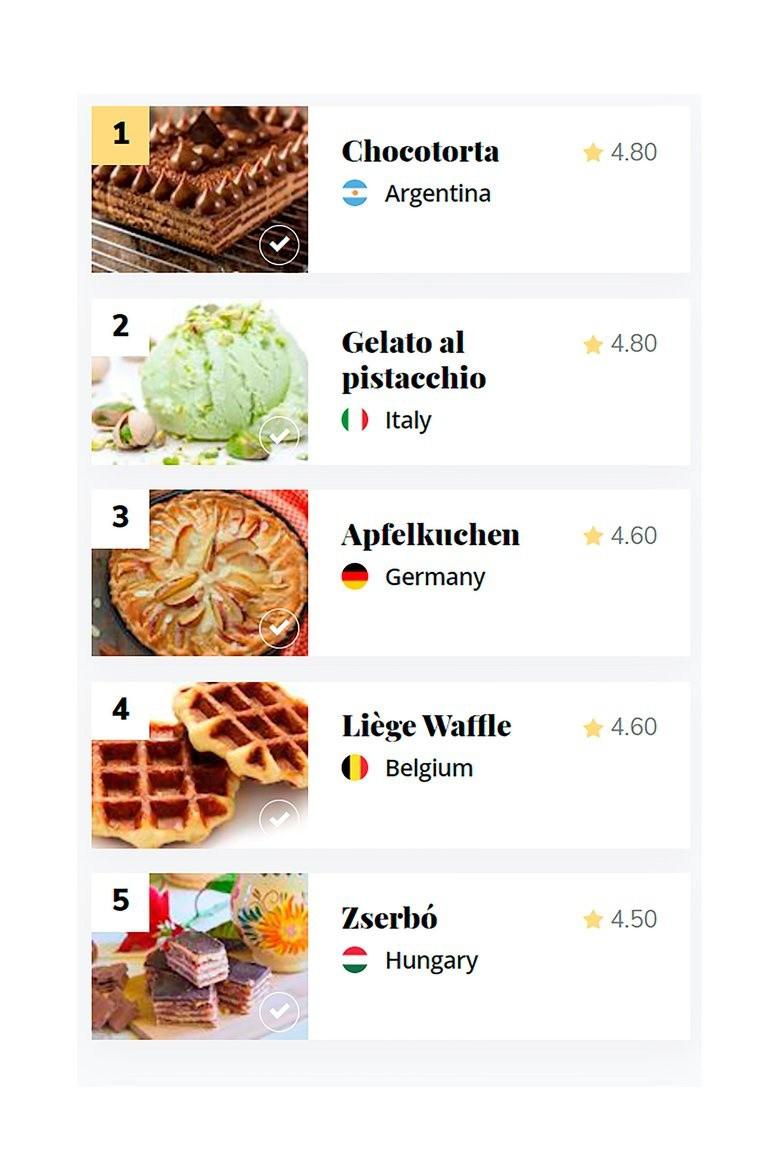
Task: Open the Liège Waffle entry via its title
Action: click(426, 726)
